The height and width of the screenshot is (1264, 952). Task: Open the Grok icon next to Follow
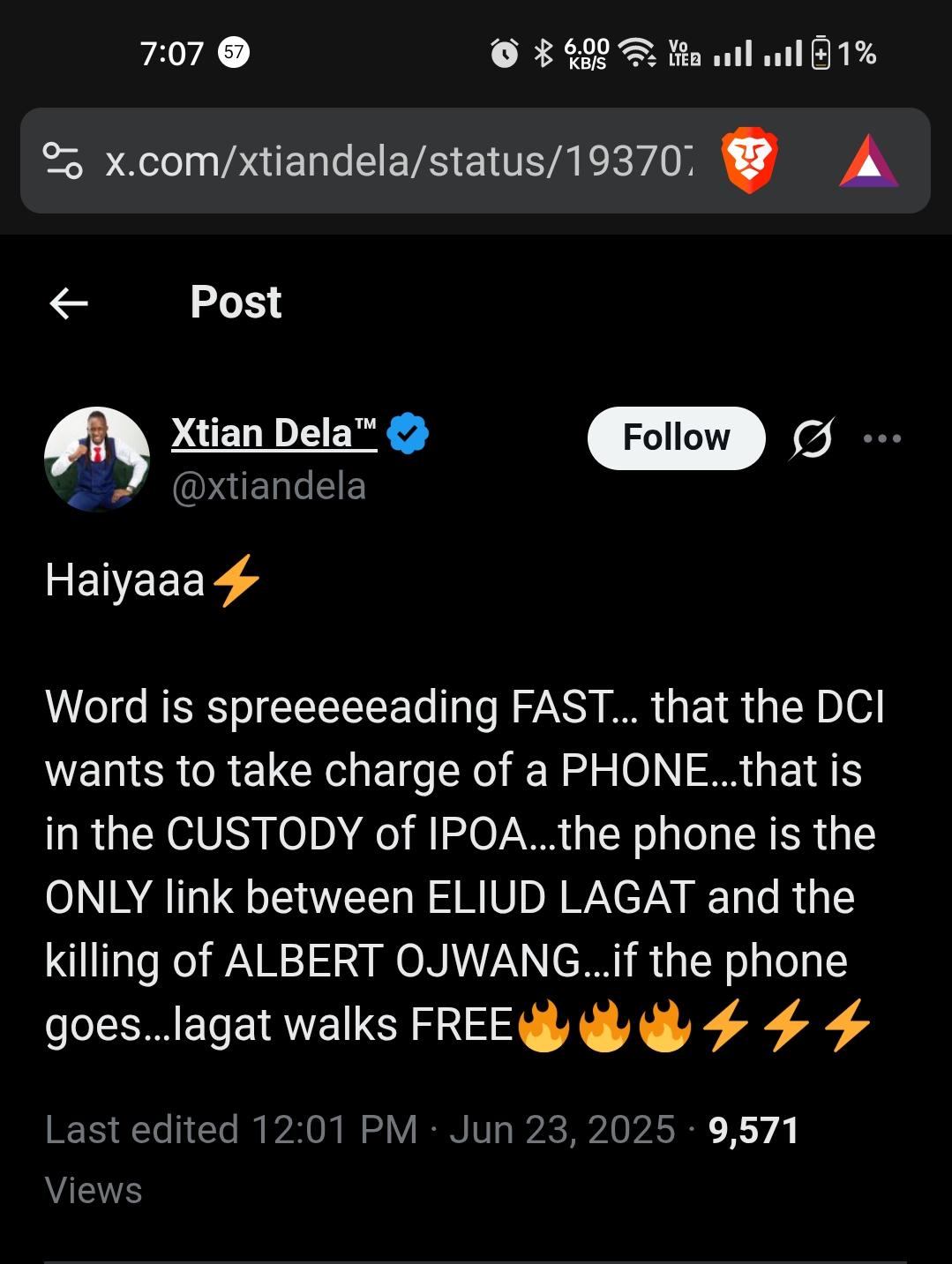point(812,438)
